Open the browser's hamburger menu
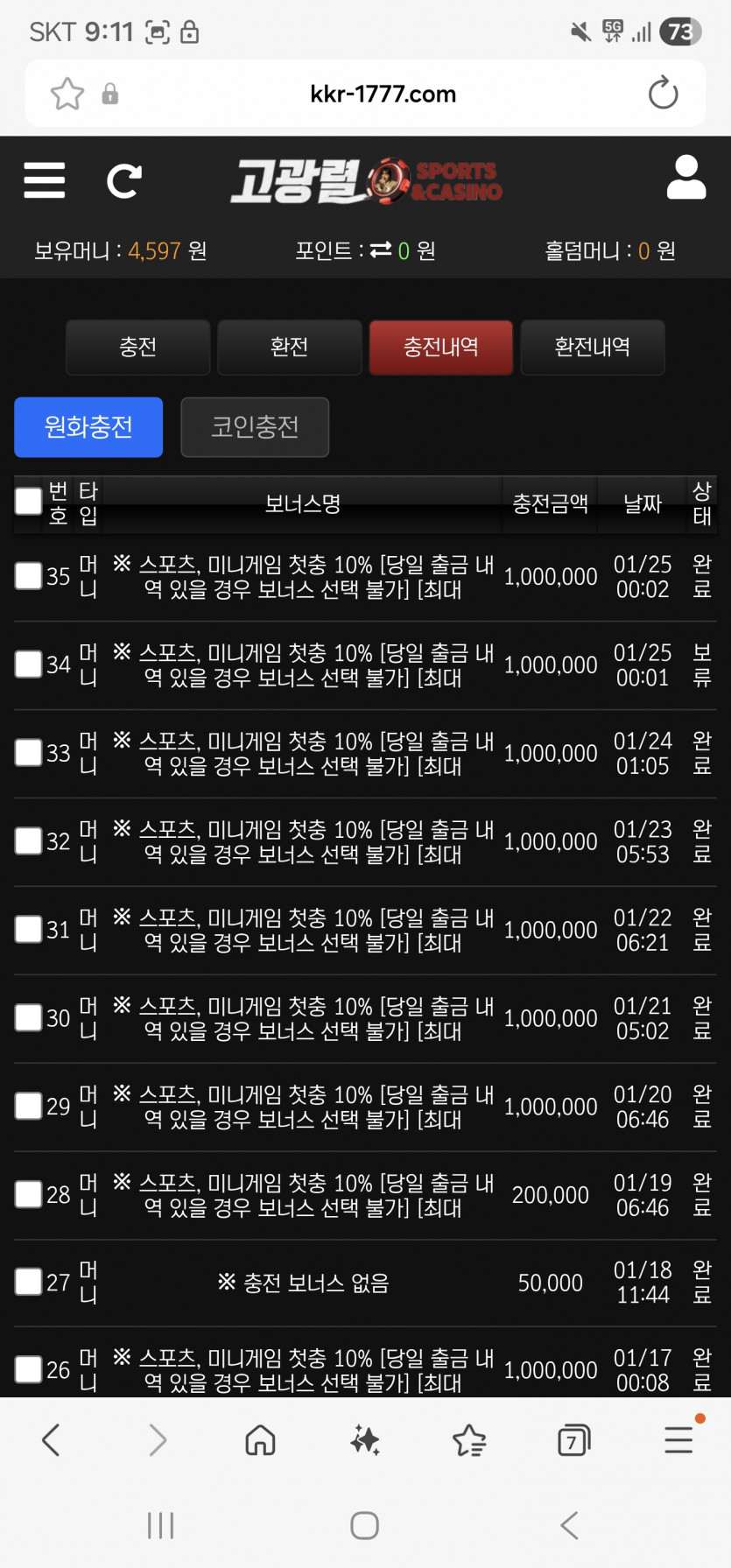The height and width of the screenshot is (1568, 731). 678,1439
